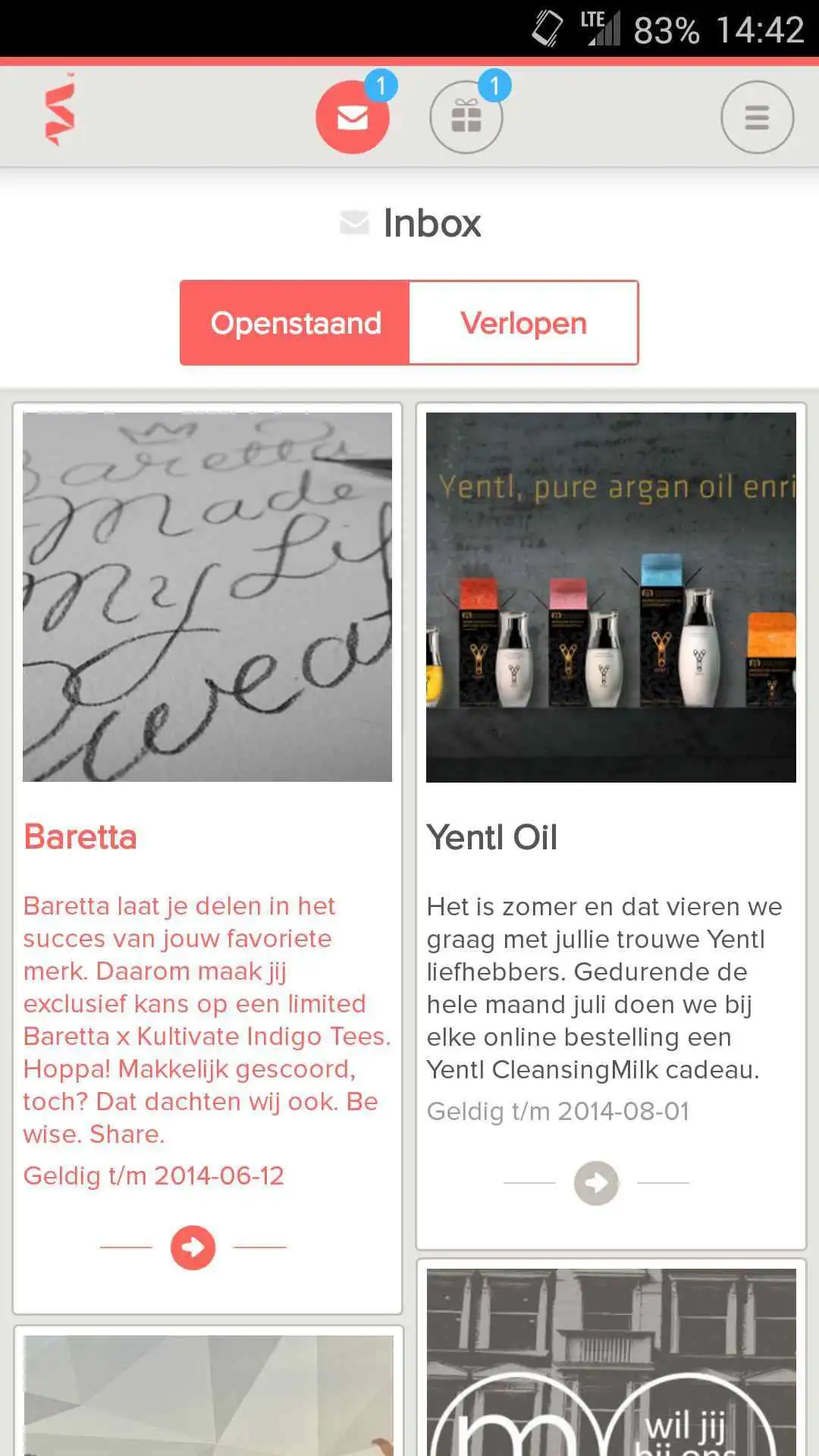Open the gift rewards icon
Image resolution: width=819 pixels, height=1456 pixels.
(466, 118)
